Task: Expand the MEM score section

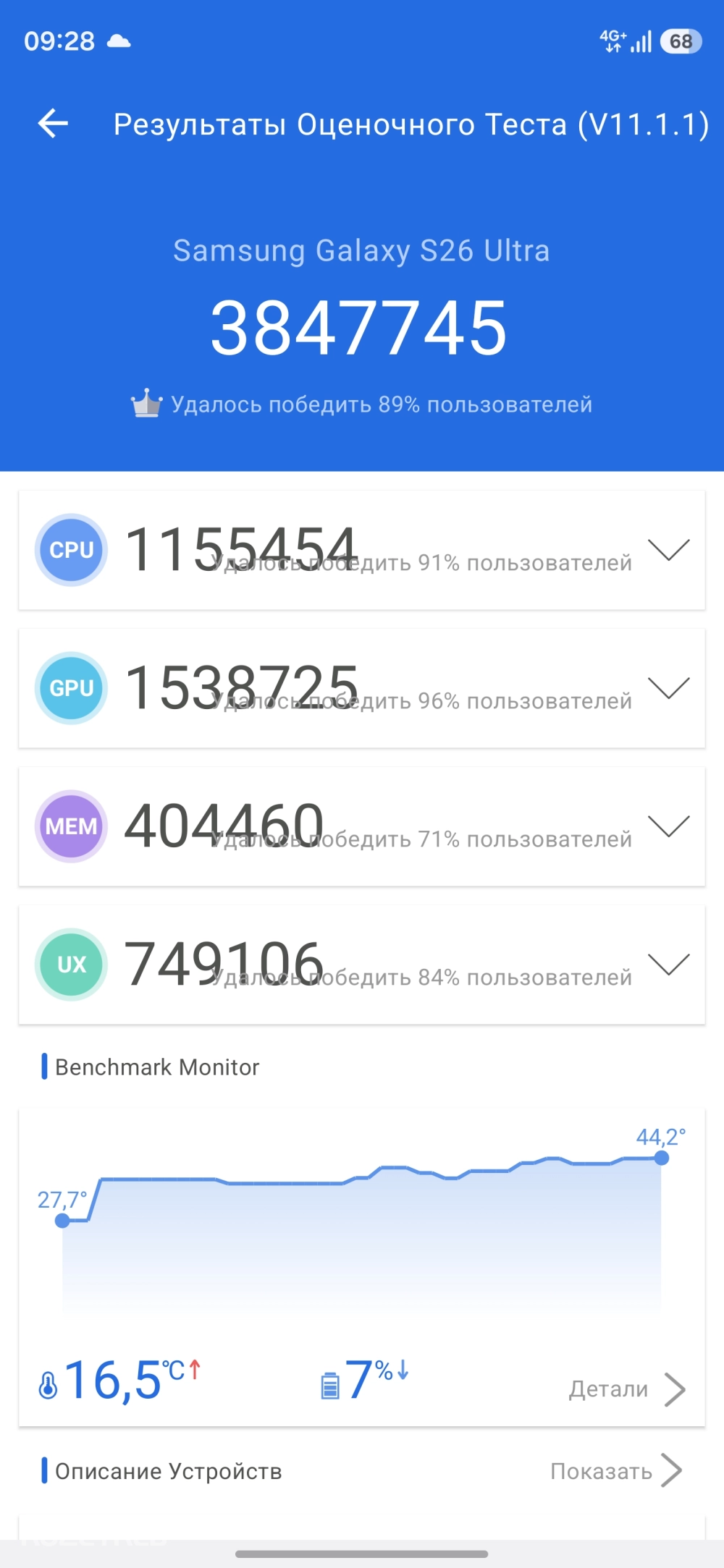Action: click(668, 826)
